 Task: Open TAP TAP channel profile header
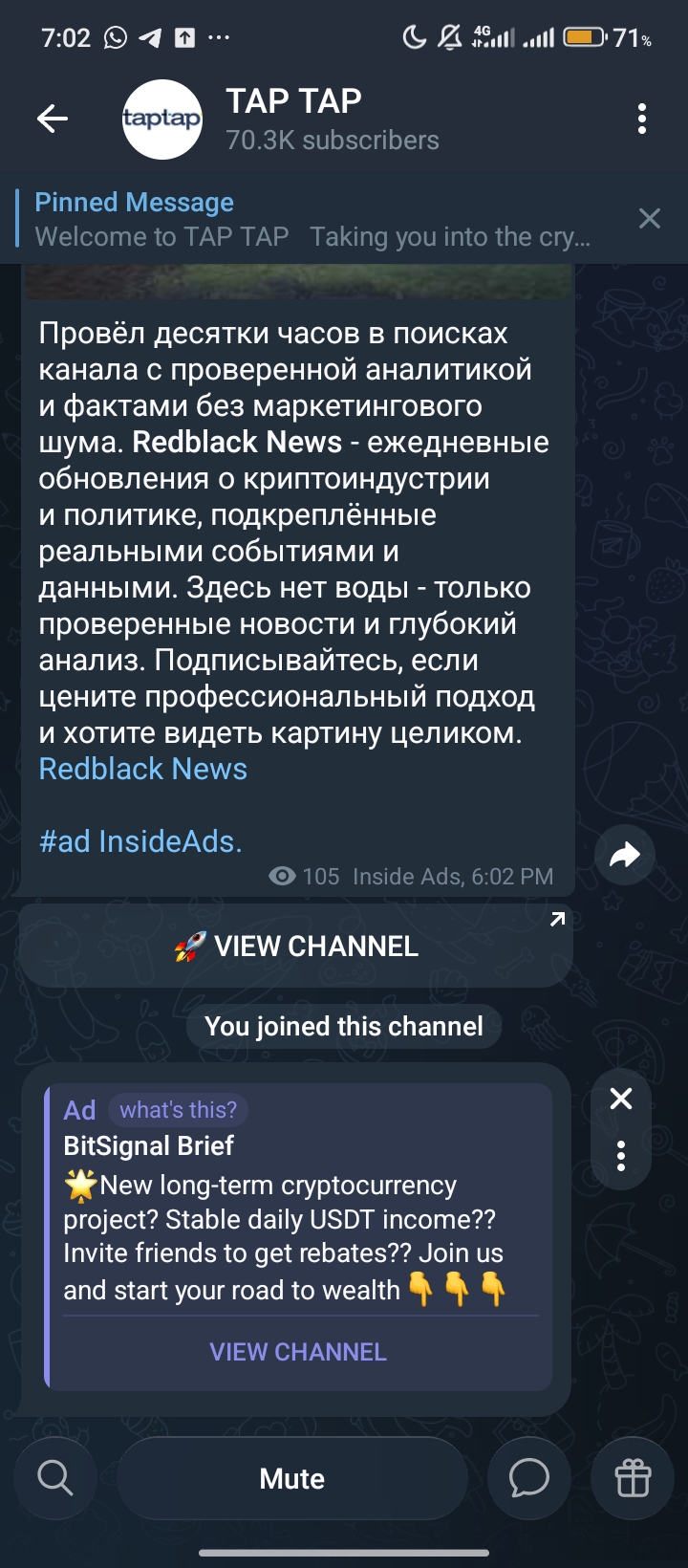pos(330,120)
